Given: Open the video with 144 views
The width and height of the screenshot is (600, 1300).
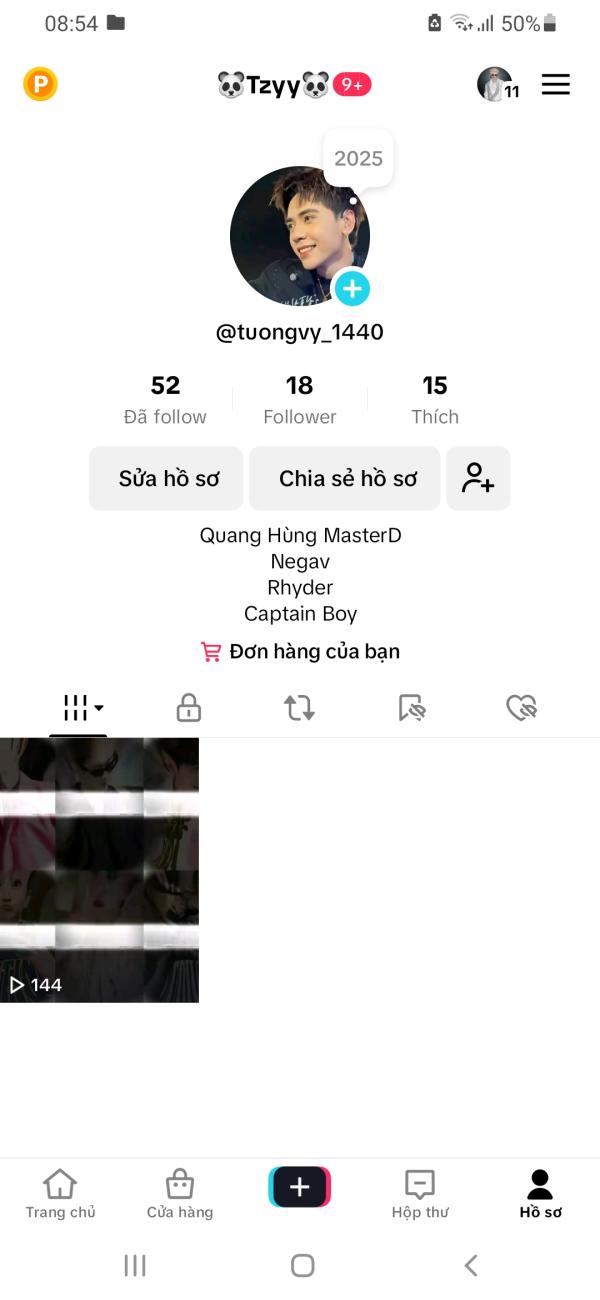Looking at the screenshot, I should click(x=99, y=870).
